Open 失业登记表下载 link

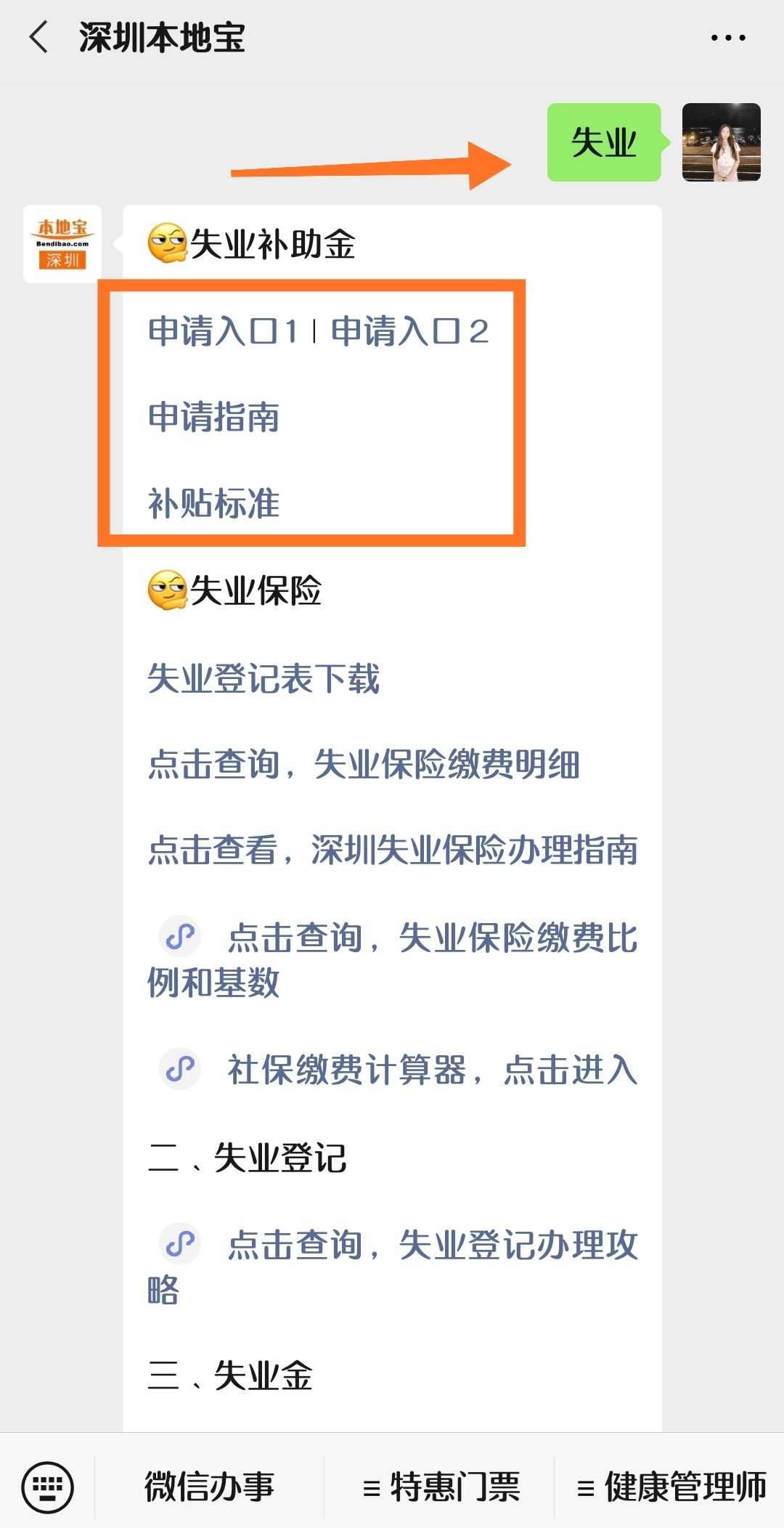point(264,678)
